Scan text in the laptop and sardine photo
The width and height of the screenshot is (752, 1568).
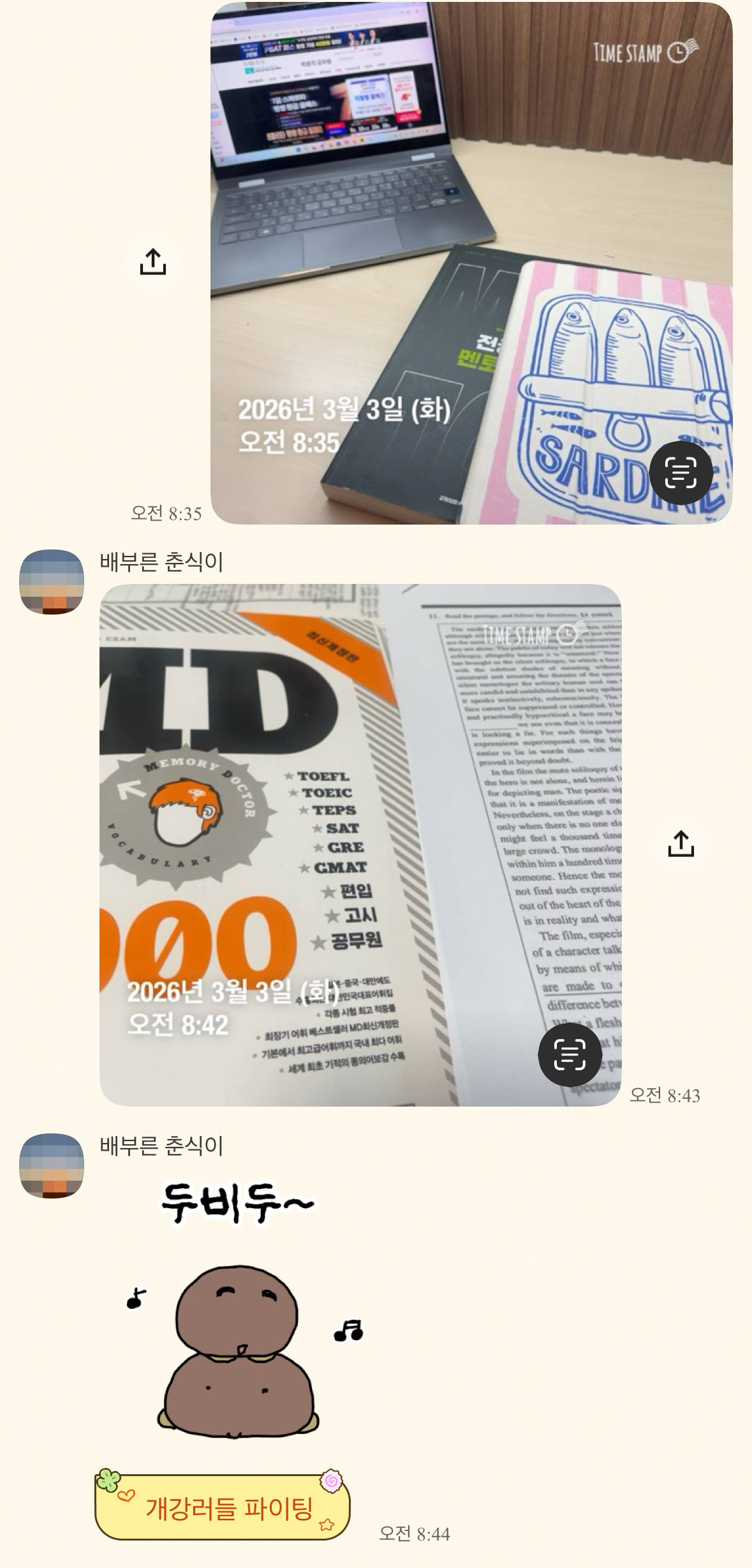click(x=681, y=473)
